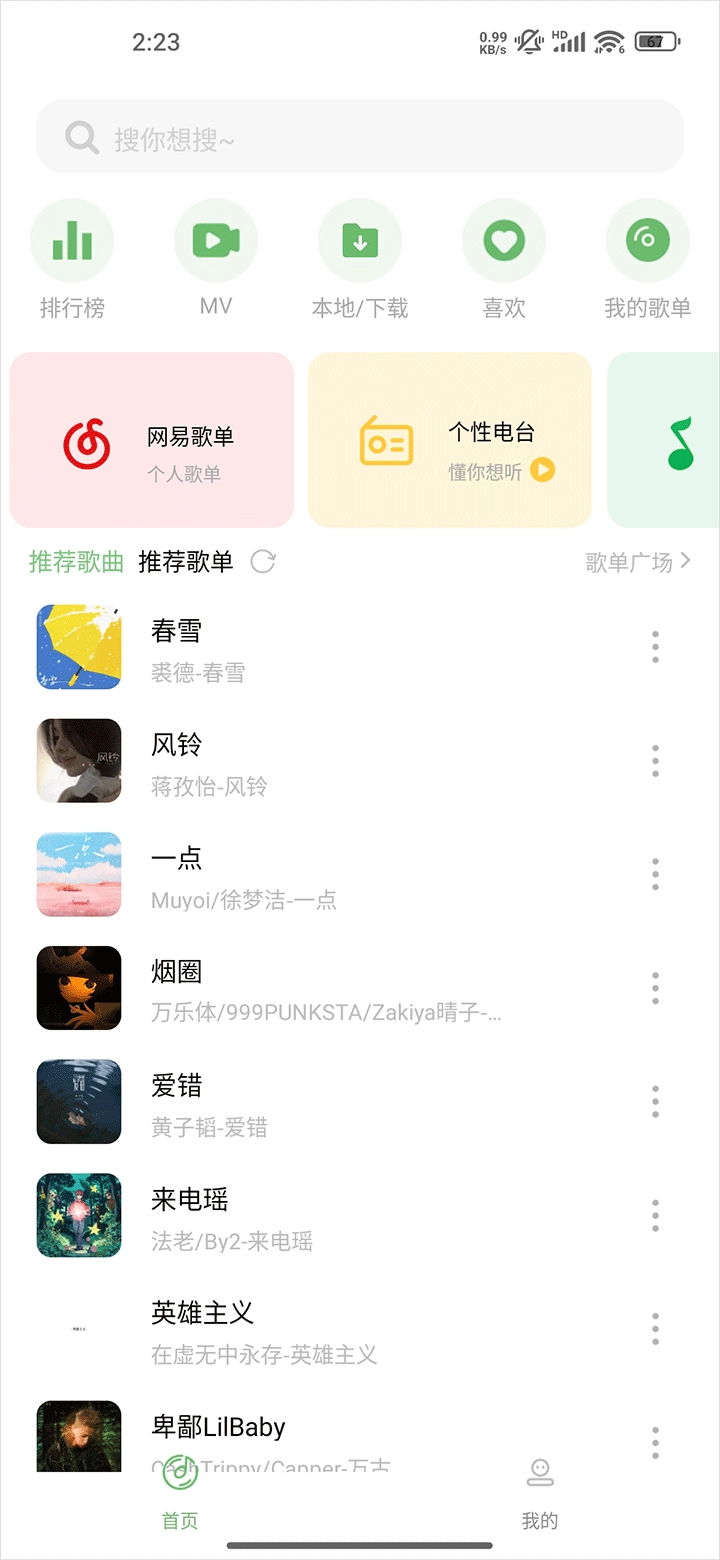This screenshot has width=720, height=1560.
Task: Open 我的歌单 playlist icon
Action: pos(648,240)
